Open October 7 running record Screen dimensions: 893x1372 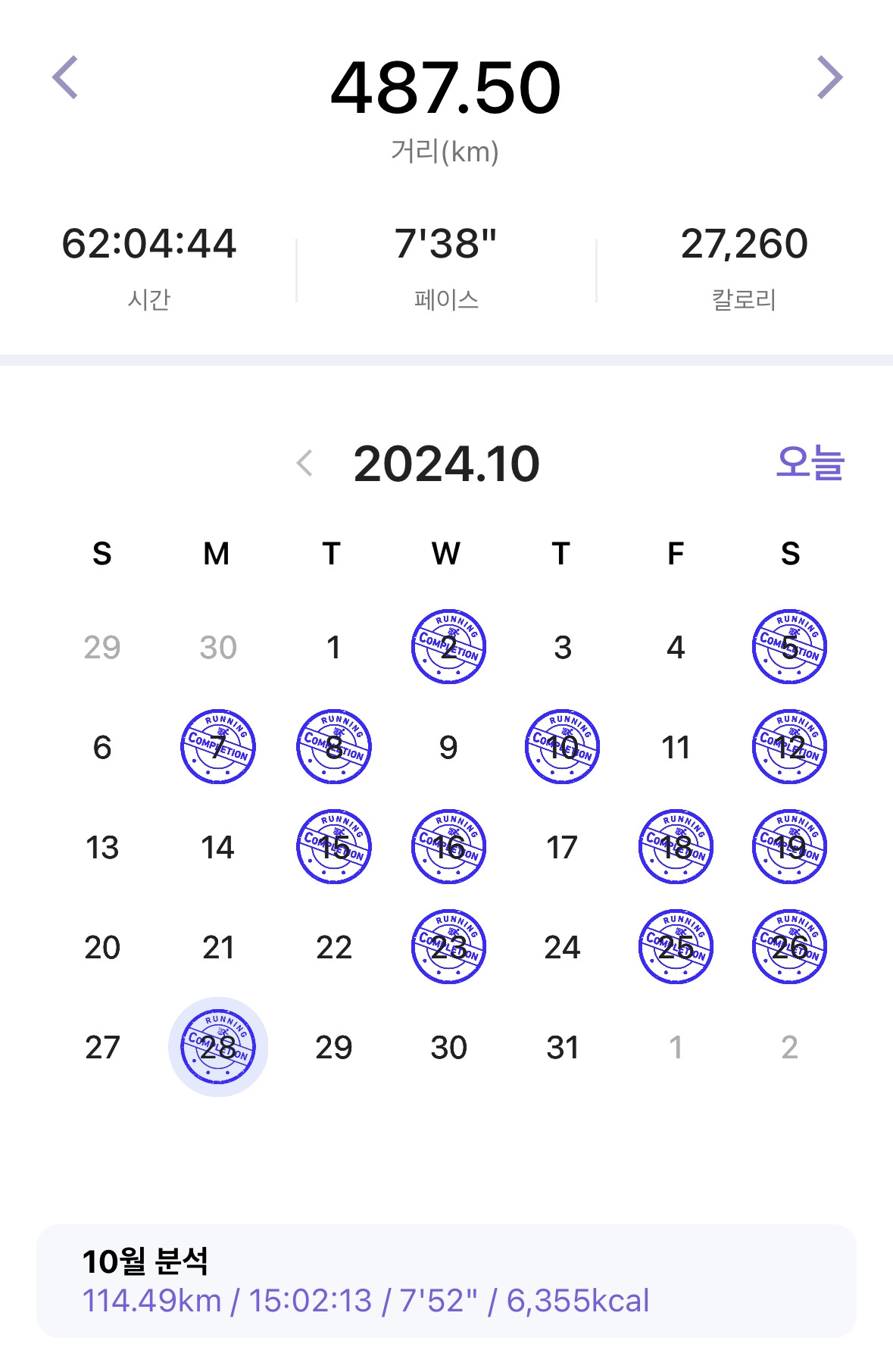coord(218,747)
